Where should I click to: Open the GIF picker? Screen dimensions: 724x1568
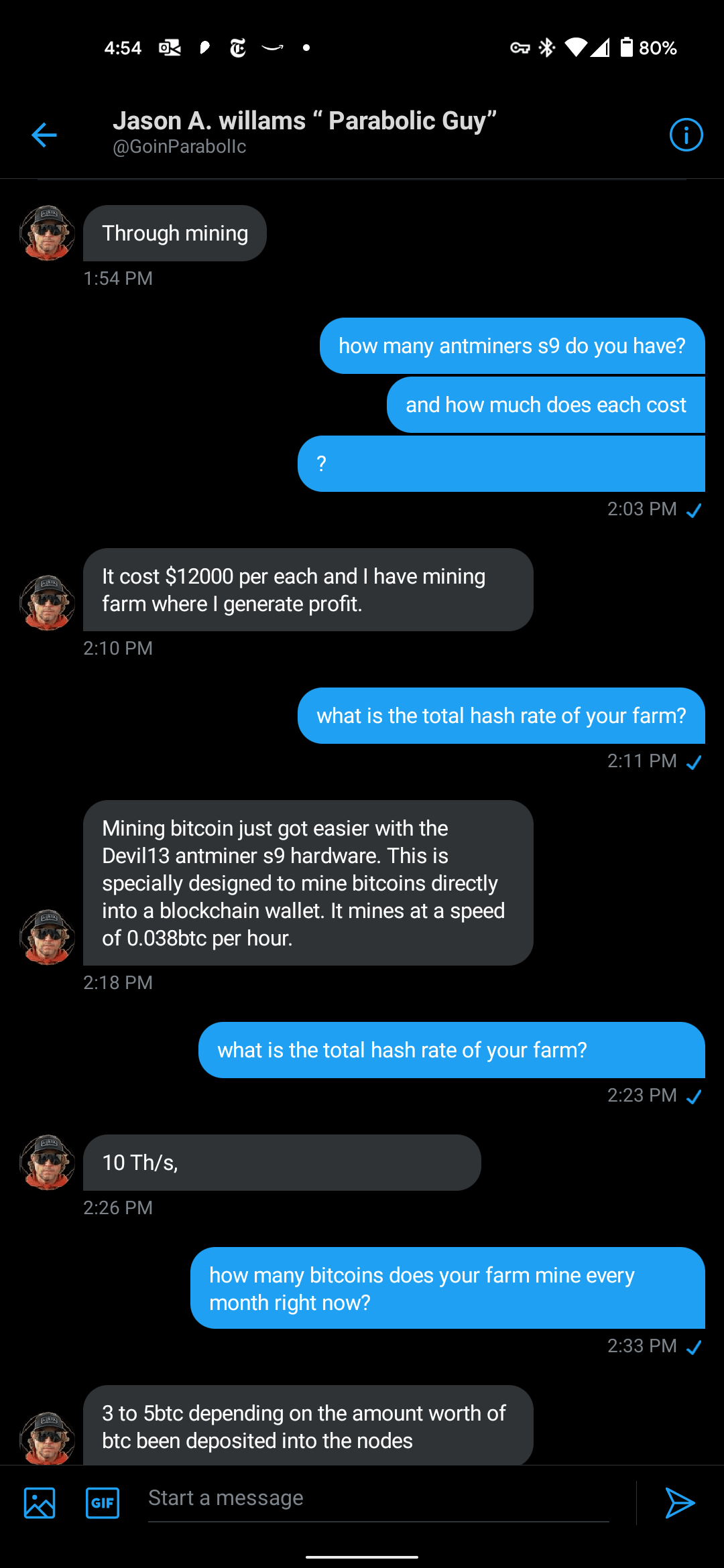tap(103, 1502)
